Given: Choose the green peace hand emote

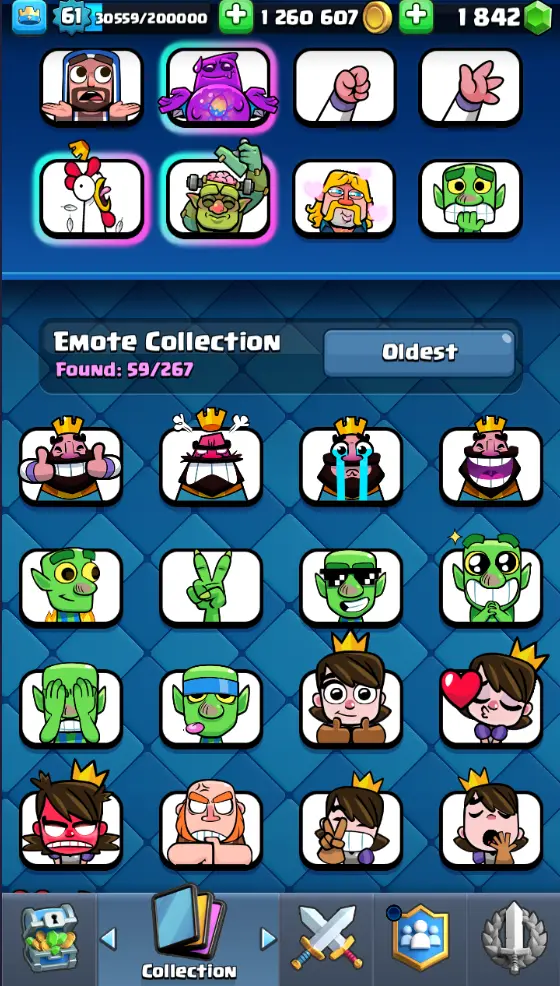Looking at the screenshot, I should tap(211, 587).
